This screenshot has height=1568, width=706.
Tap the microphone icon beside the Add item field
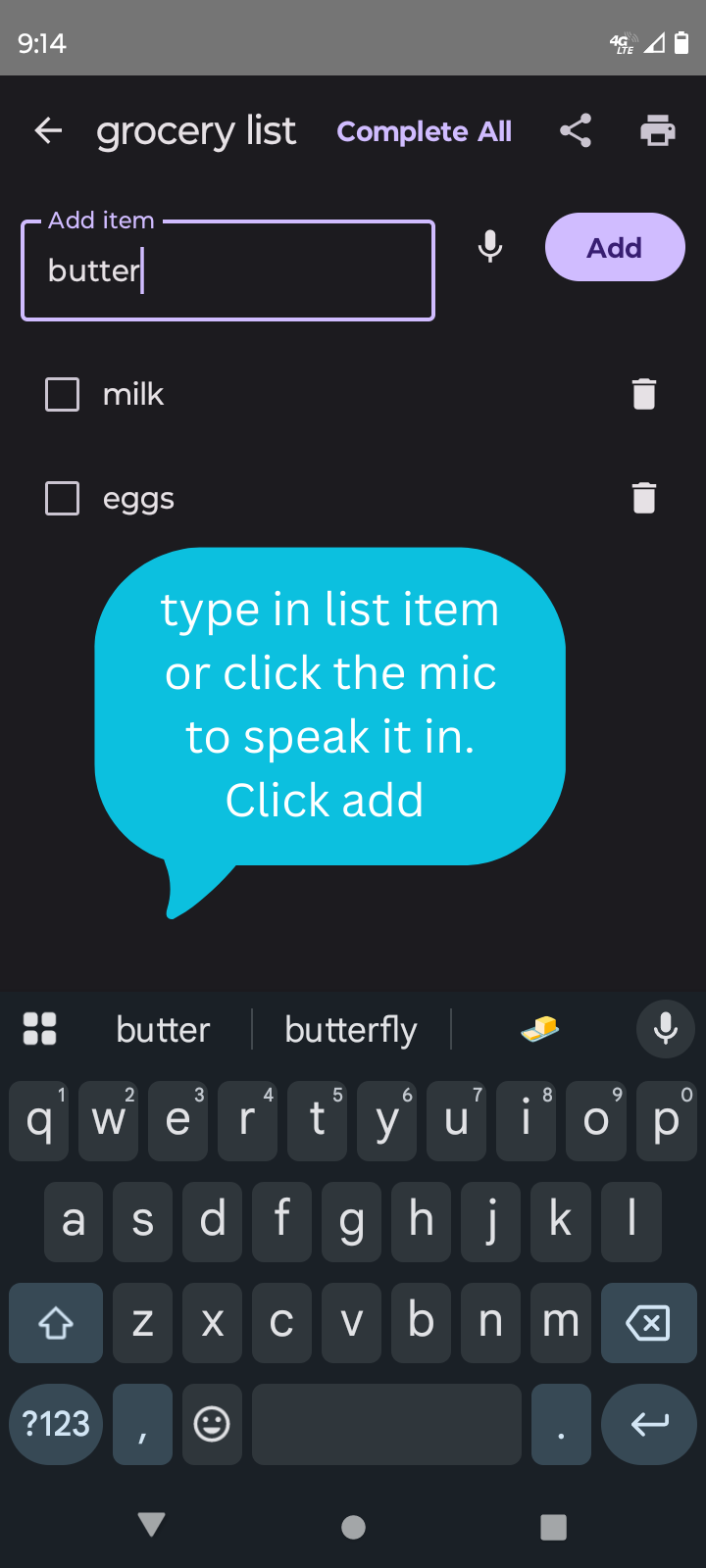(489, 247)
